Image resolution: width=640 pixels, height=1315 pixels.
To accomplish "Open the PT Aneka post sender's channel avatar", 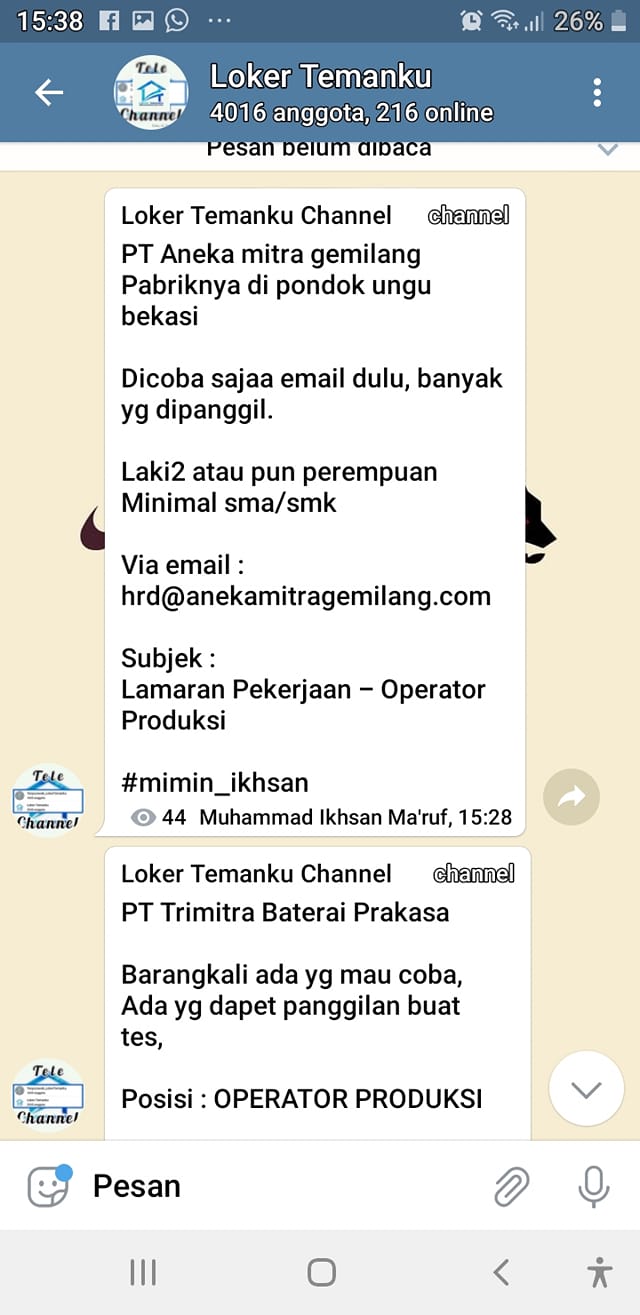I will click(x=47, y=798).
